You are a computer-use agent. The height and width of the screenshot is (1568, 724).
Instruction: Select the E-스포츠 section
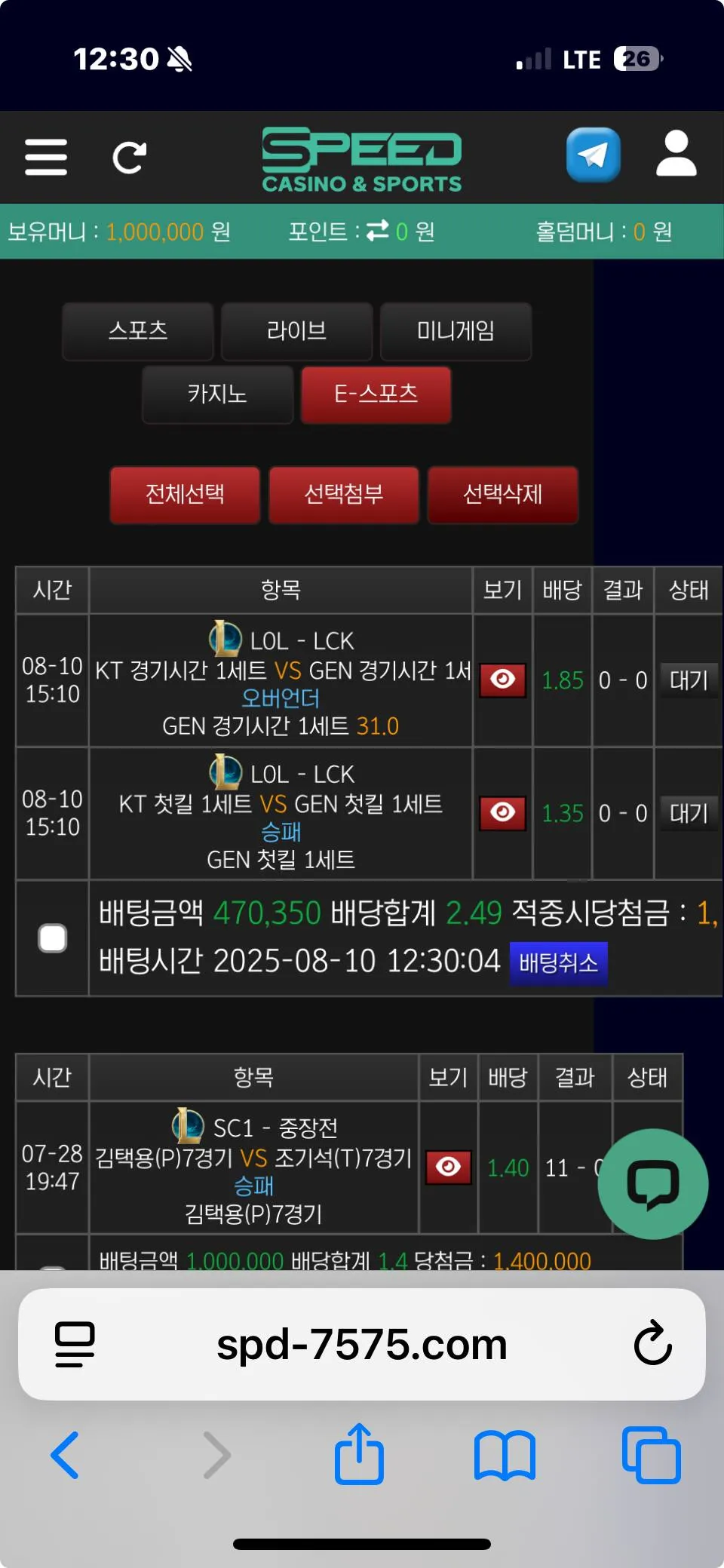(376, 394)
